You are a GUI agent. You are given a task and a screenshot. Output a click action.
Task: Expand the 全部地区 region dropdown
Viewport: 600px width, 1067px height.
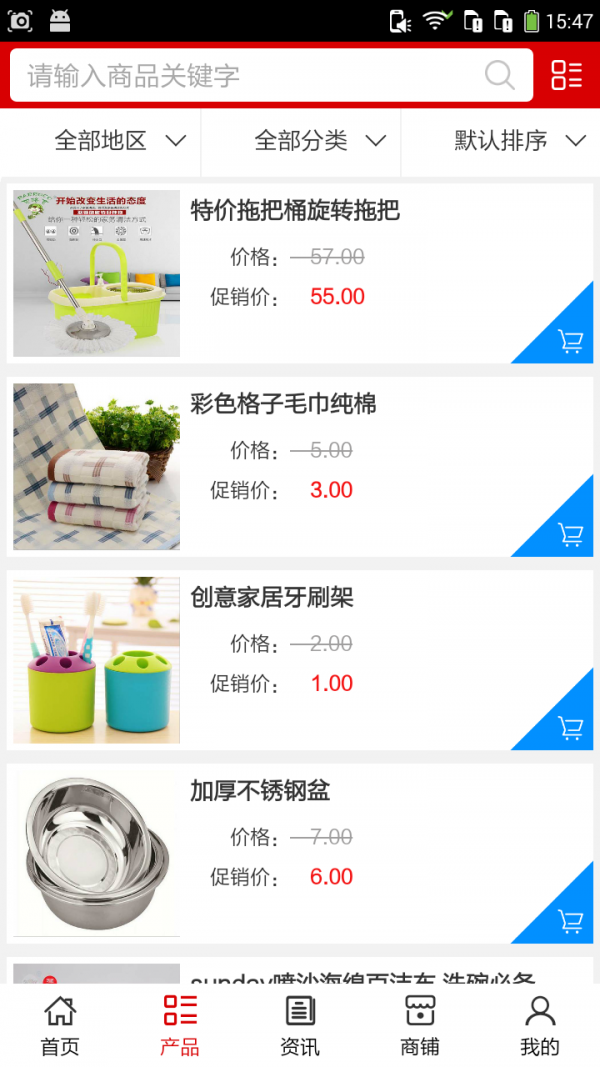point(120,141)
